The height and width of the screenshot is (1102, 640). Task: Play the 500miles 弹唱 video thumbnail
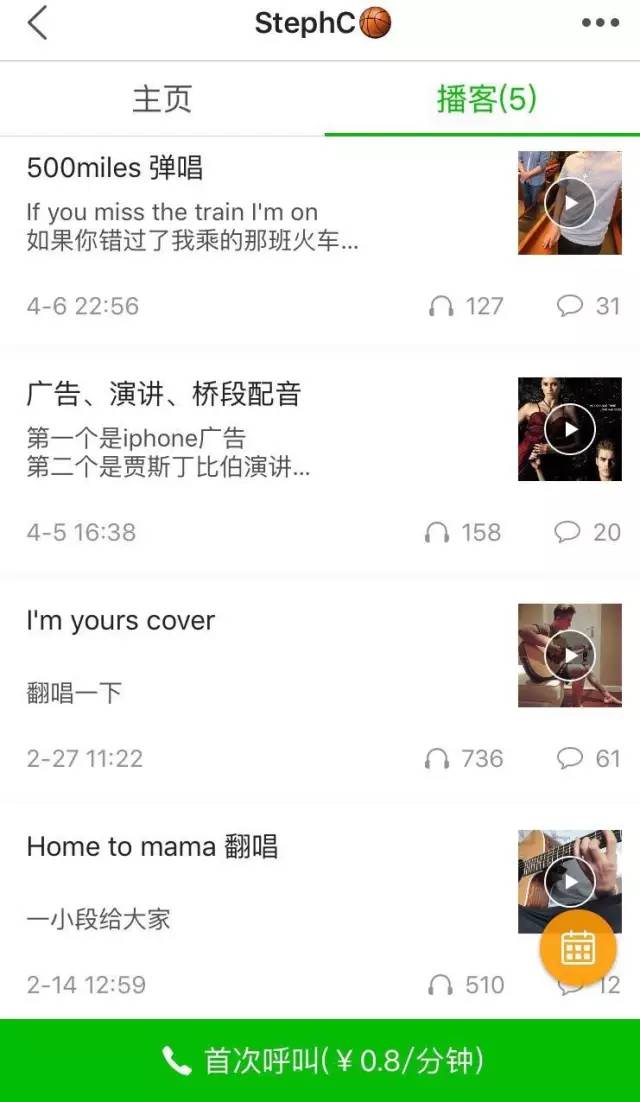(569, 203)
